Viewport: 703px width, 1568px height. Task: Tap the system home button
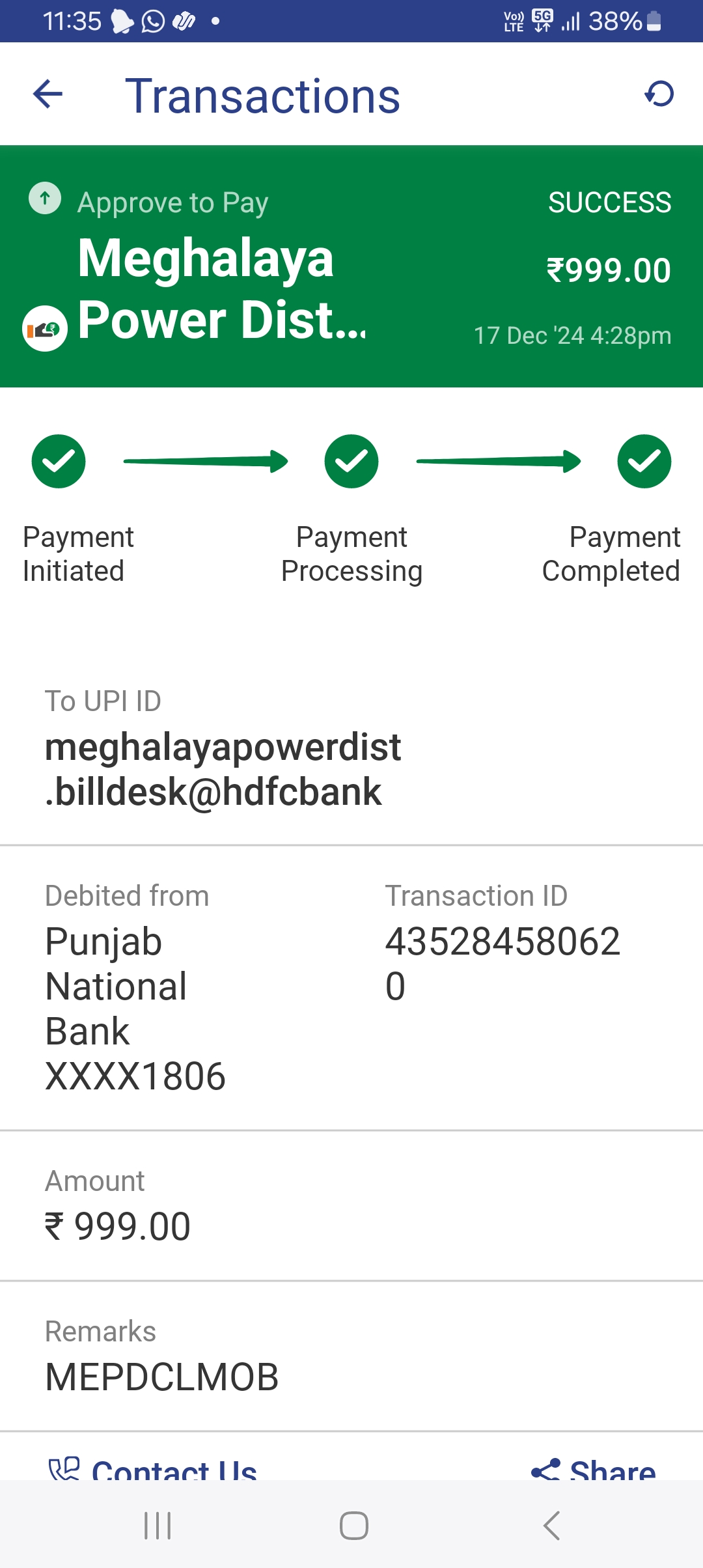(353, 1525)
